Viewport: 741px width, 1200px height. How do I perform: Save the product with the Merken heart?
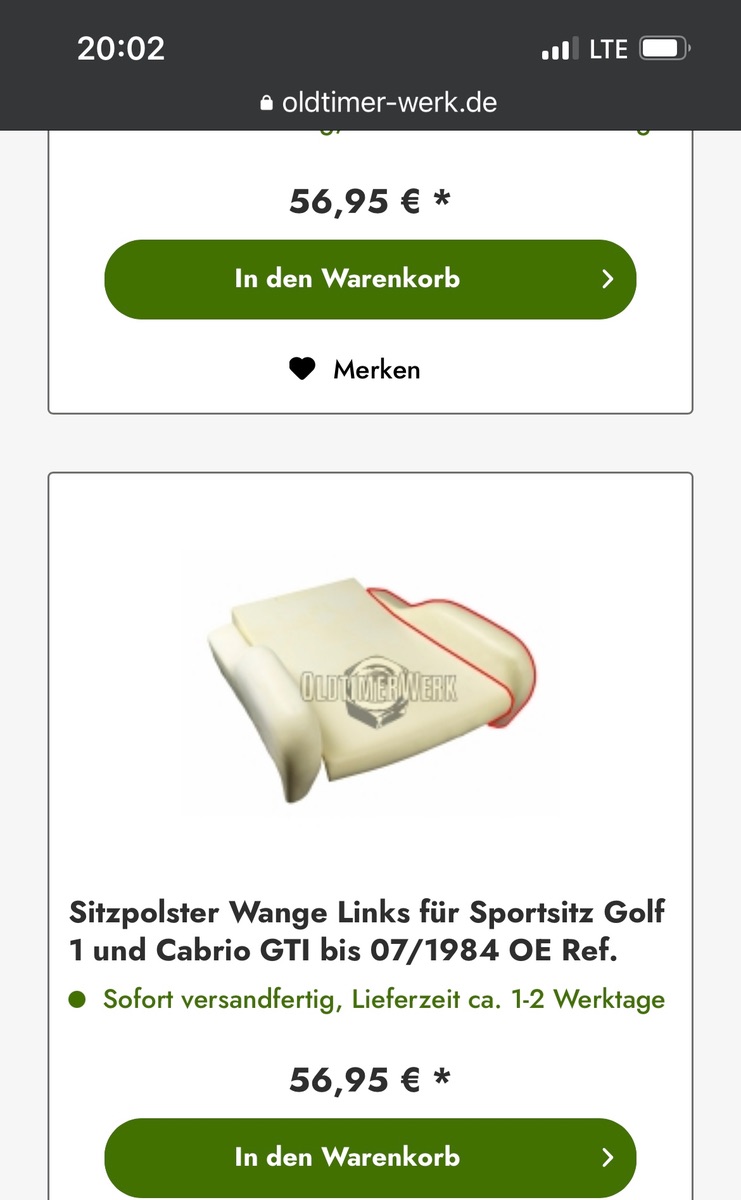355,370
